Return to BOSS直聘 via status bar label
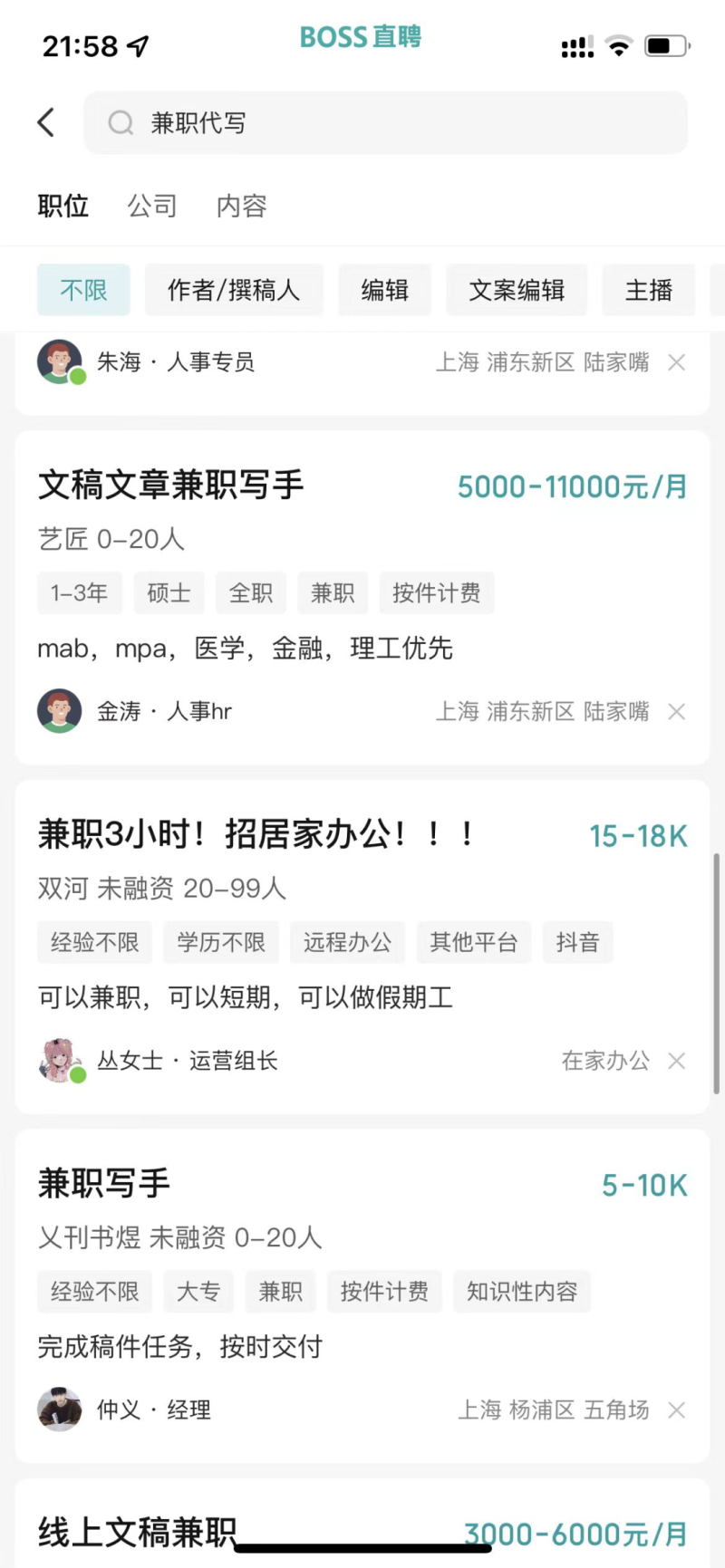 click(x=361, y=37)
